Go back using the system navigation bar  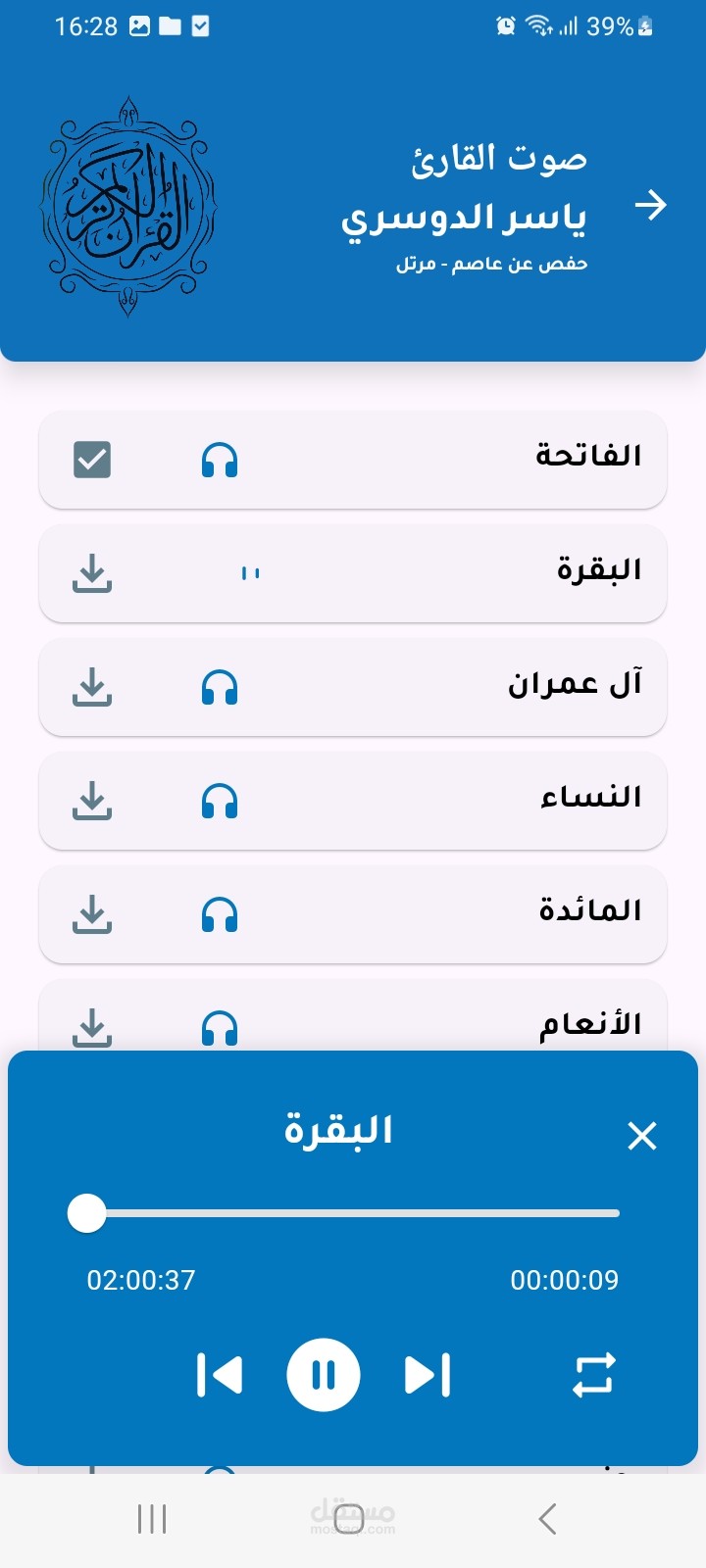pos(547,1519)
